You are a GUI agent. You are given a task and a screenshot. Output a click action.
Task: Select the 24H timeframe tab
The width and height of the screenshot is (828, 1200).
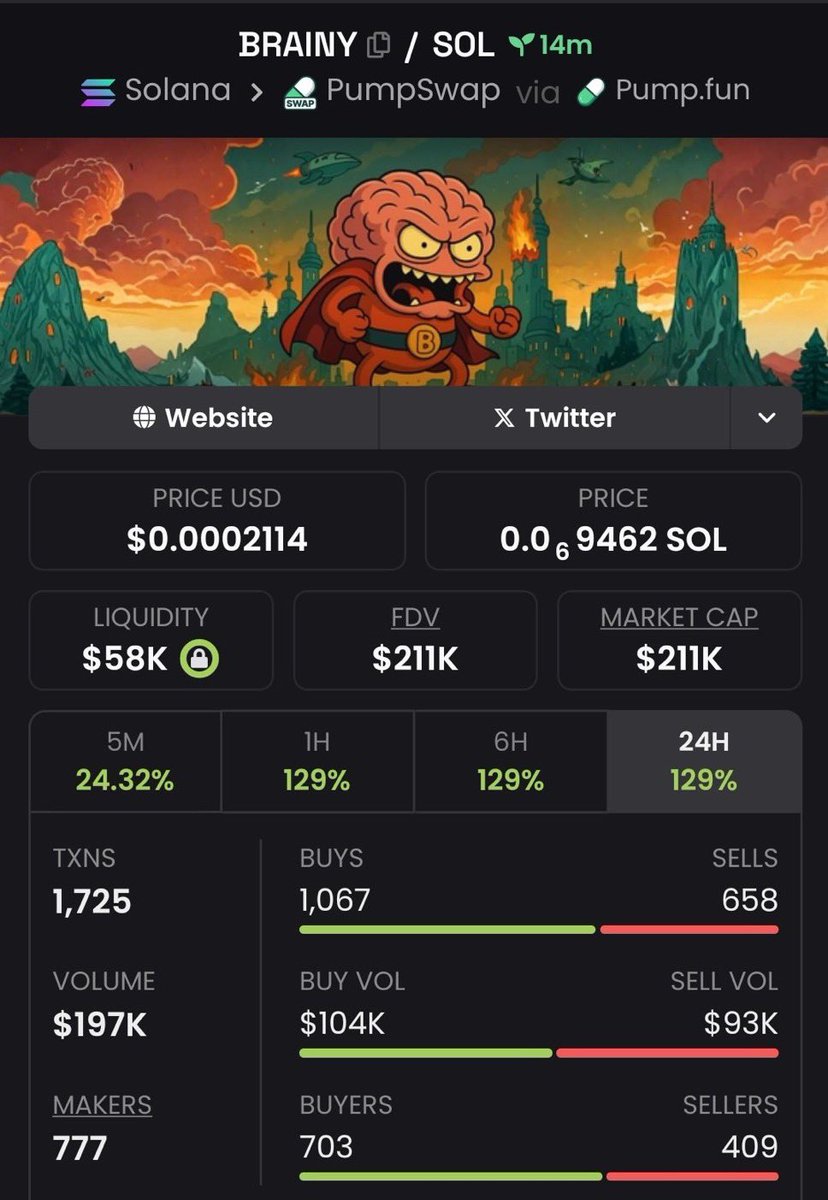tap(704, 761)
